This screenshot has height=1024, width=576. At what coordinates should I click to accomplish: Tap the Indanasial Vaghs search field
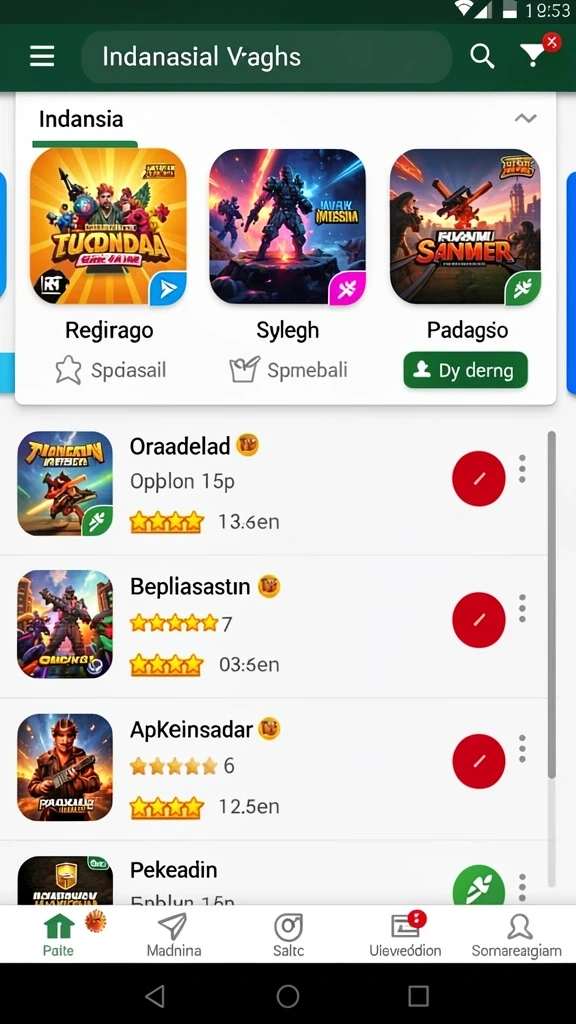pyautogui.click(x=266, y=57)
